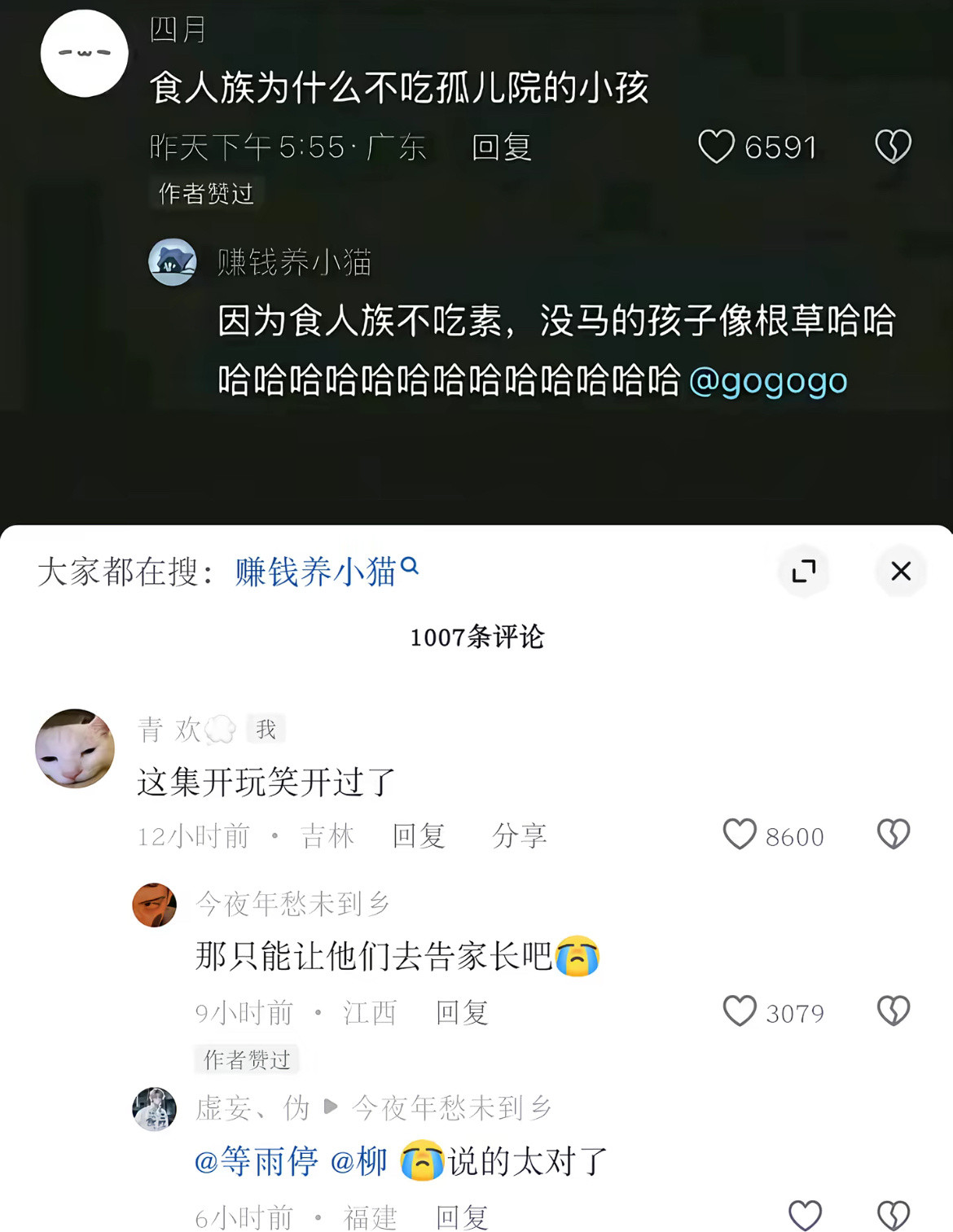Open 赚钱养小猫's profile avatar
The image size is (953, 1232).
point(171,261)
